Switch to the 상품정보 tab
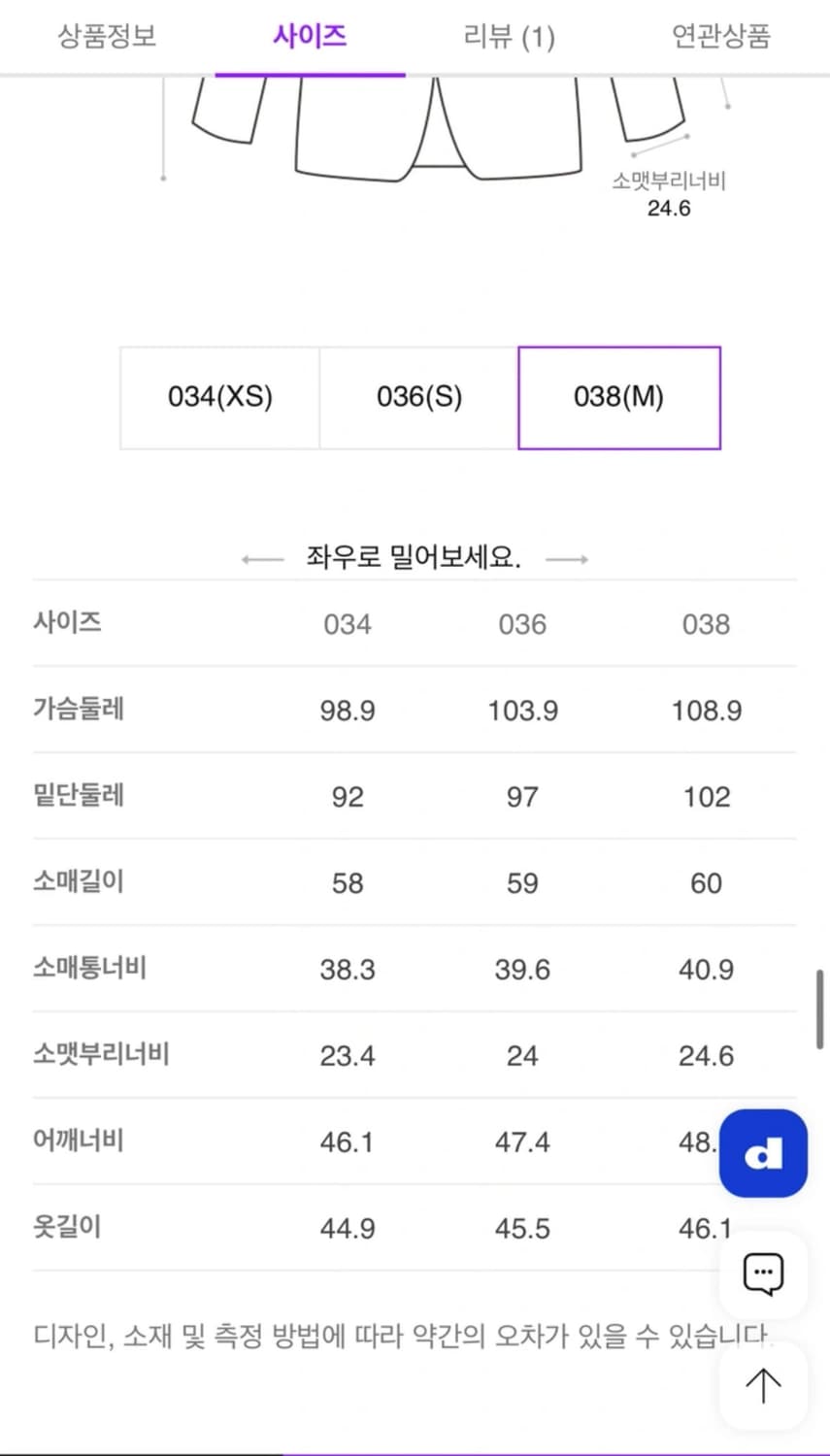The height and width of the screenshot is (1456, 830). pyautogui.click(x=106, y=37)
